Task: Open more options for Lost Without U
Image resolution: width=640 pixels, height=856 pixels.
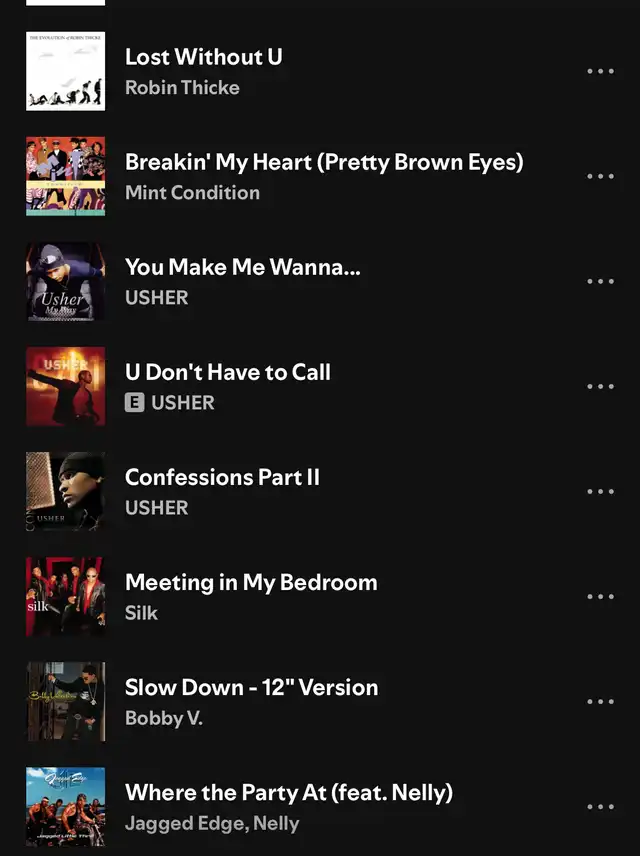Action: [600, 72]
